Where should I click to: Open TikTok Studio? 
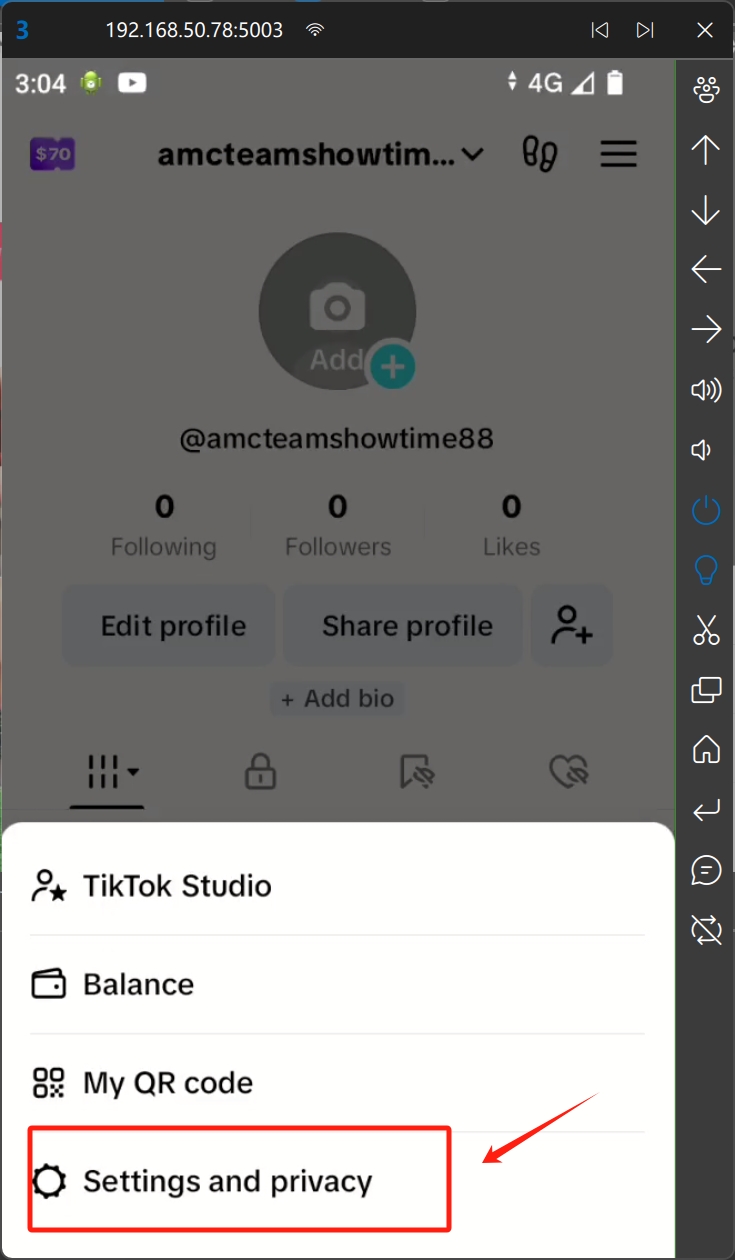click(x=177, y=886)
